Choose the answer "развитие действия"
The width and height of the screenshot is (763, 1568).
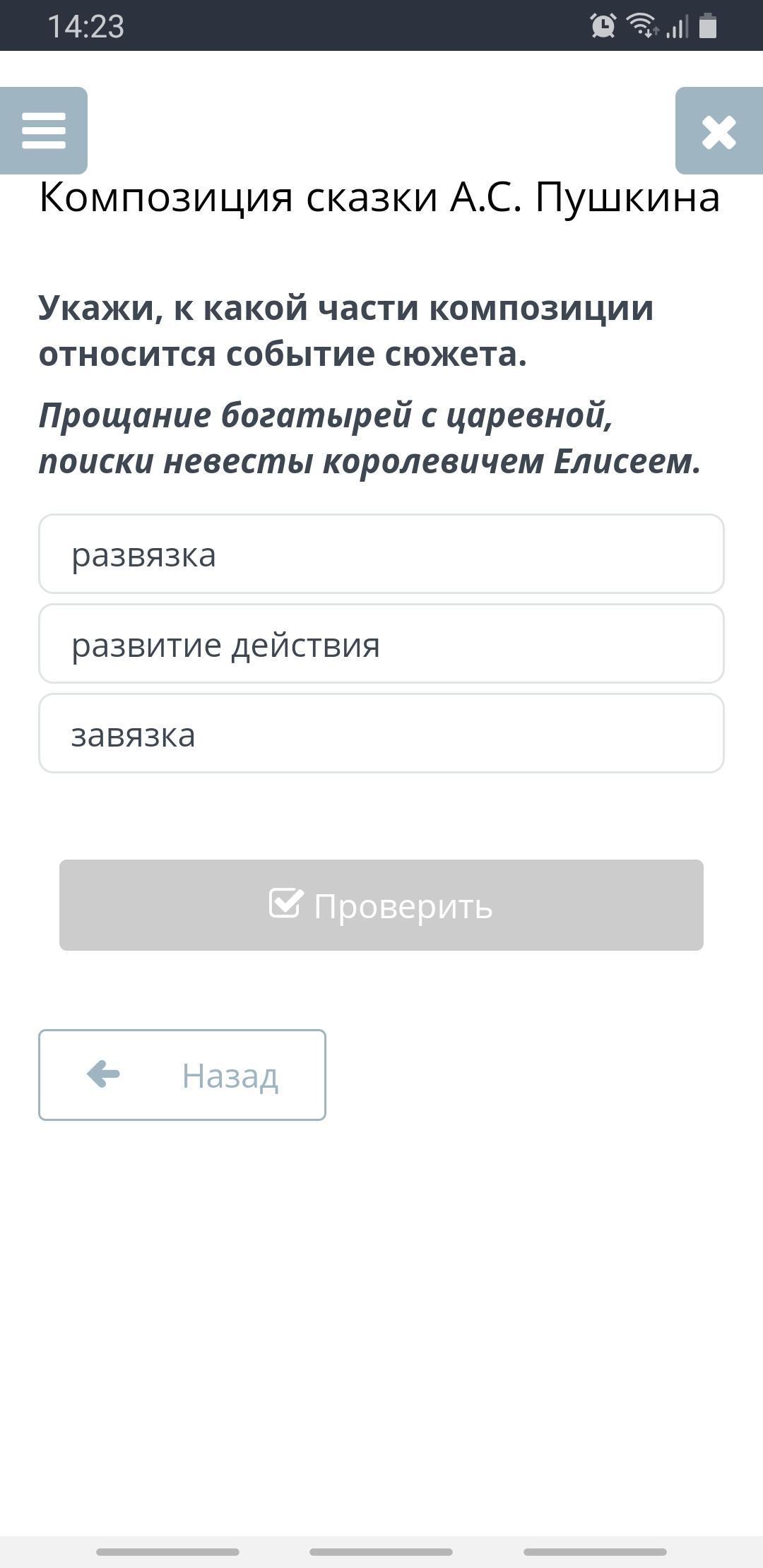click(381, 643)
